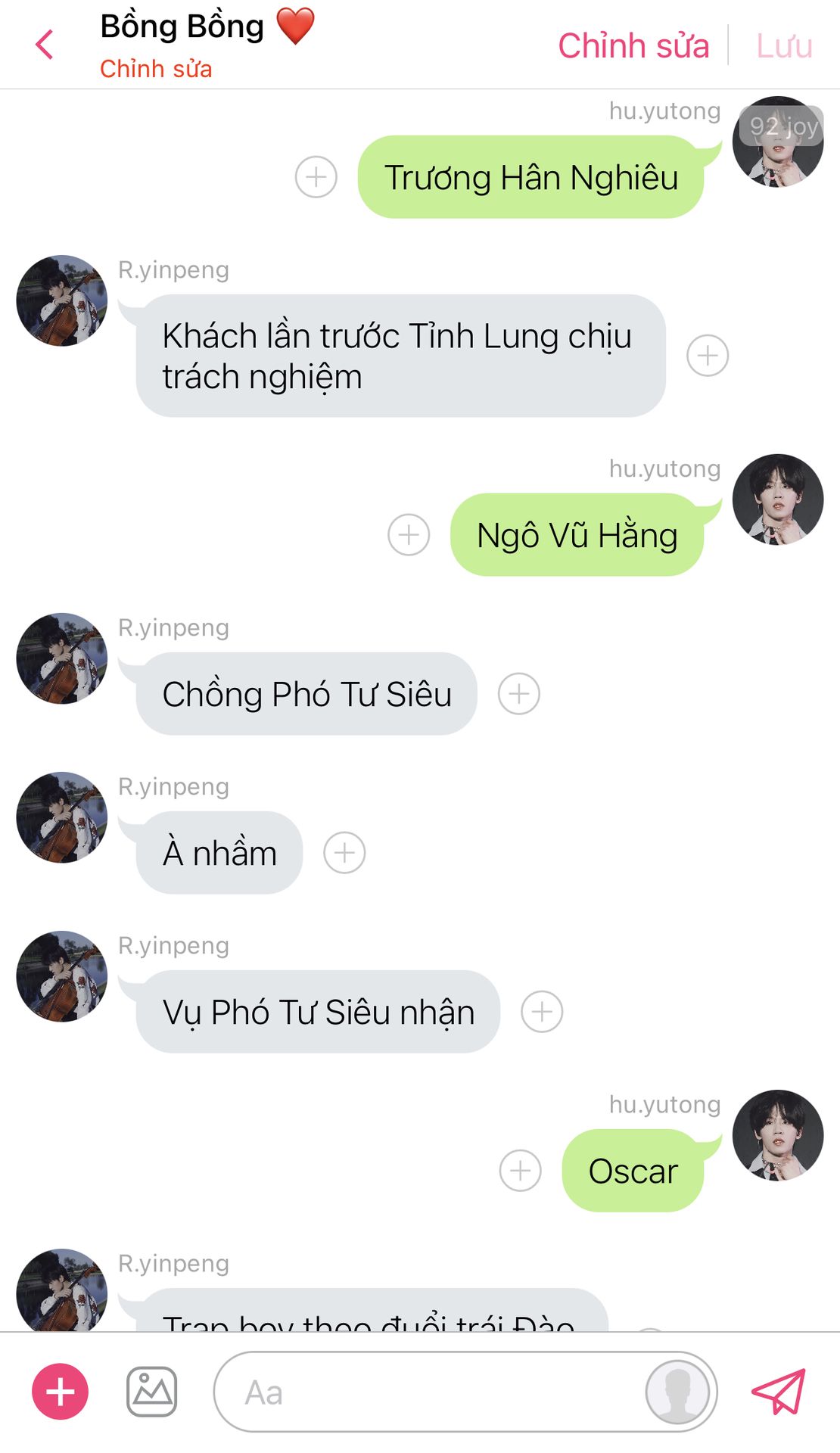Viewport: 840px width, 1453px height.
Task: Tap hu.yutong's avatar next to Ngô Vũ Hằng
Action: pos(778,499)
